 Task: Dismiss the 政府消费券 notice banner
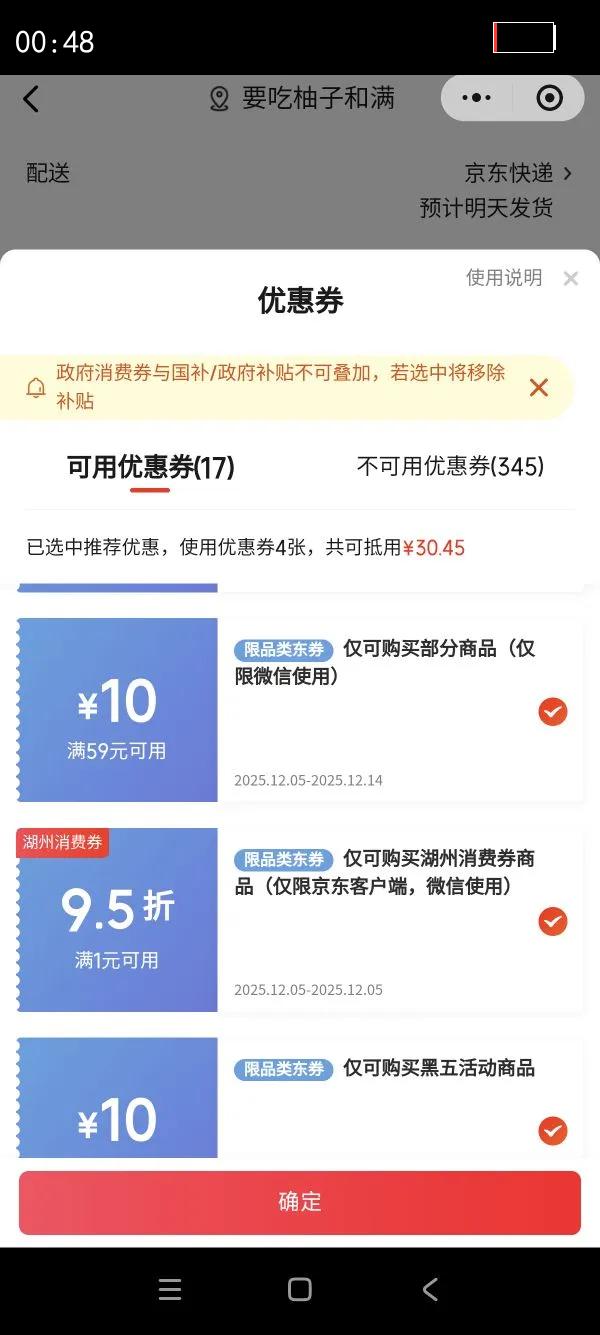point(539,387)
